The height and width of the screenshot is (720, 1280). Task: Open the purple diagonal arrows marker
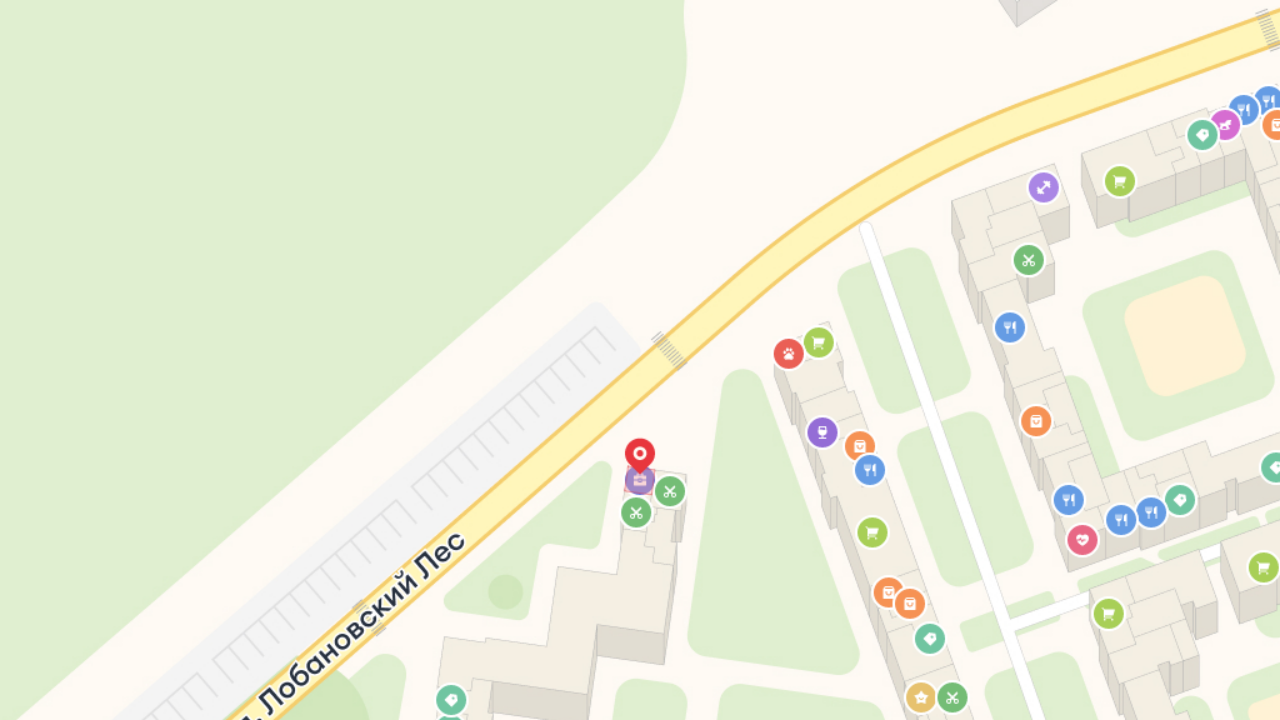coord(1043,187)
